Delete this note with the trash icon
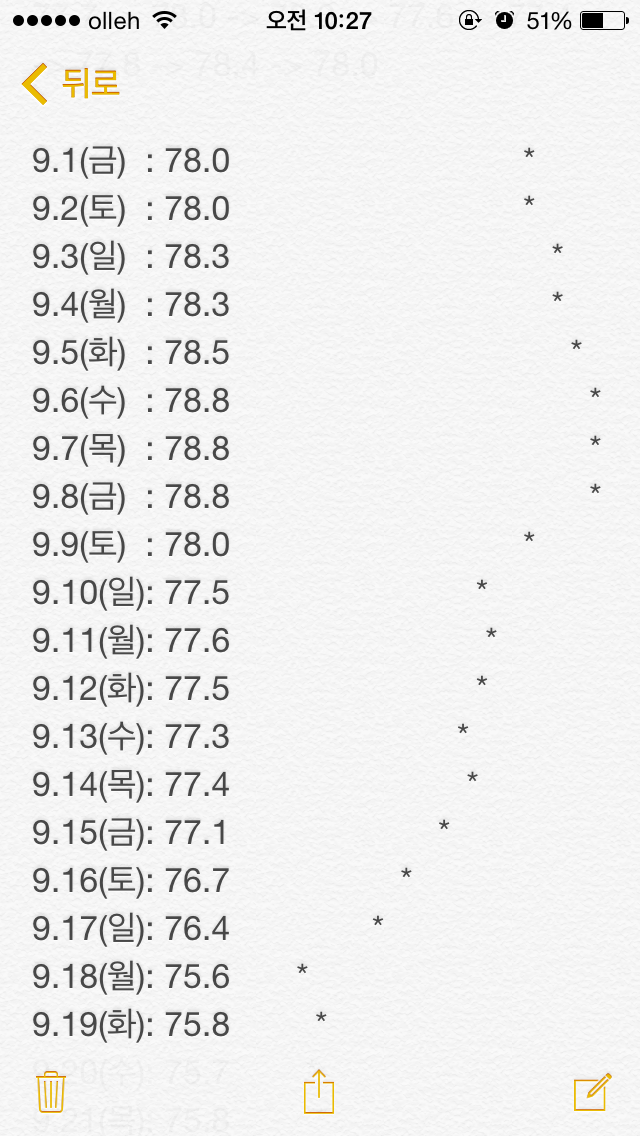The width and height of the screenshot is (640, 1136). pyautogui.click(x=51, y=1092)
